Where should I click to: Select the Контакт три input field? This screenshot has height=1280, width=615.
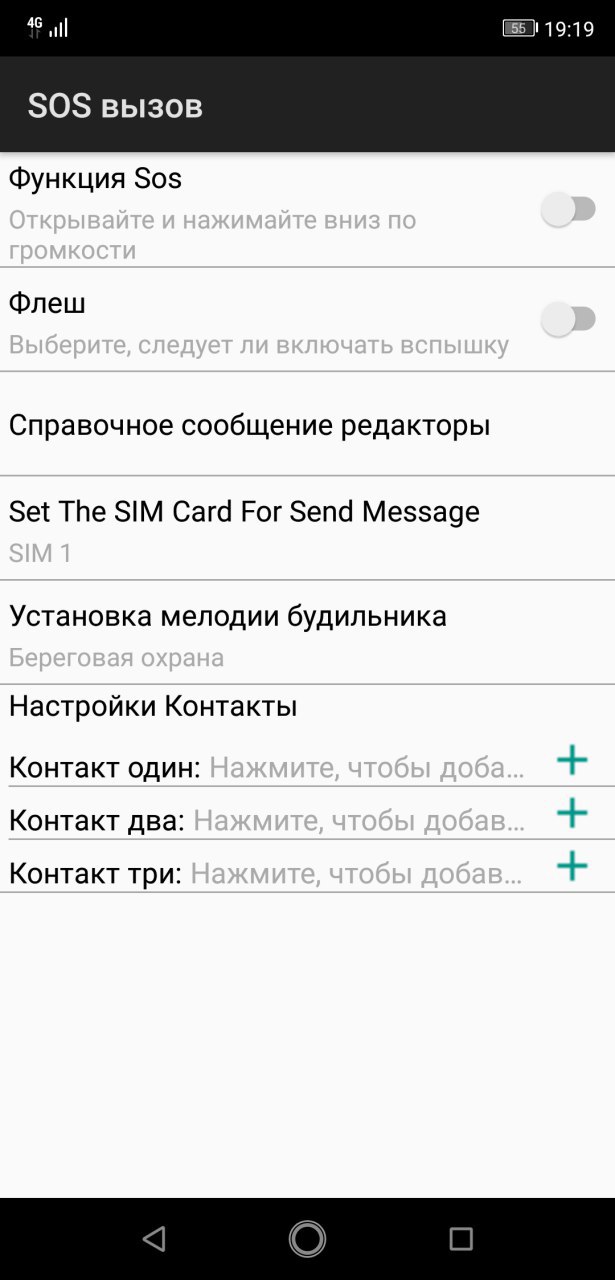tap(357, 873)
